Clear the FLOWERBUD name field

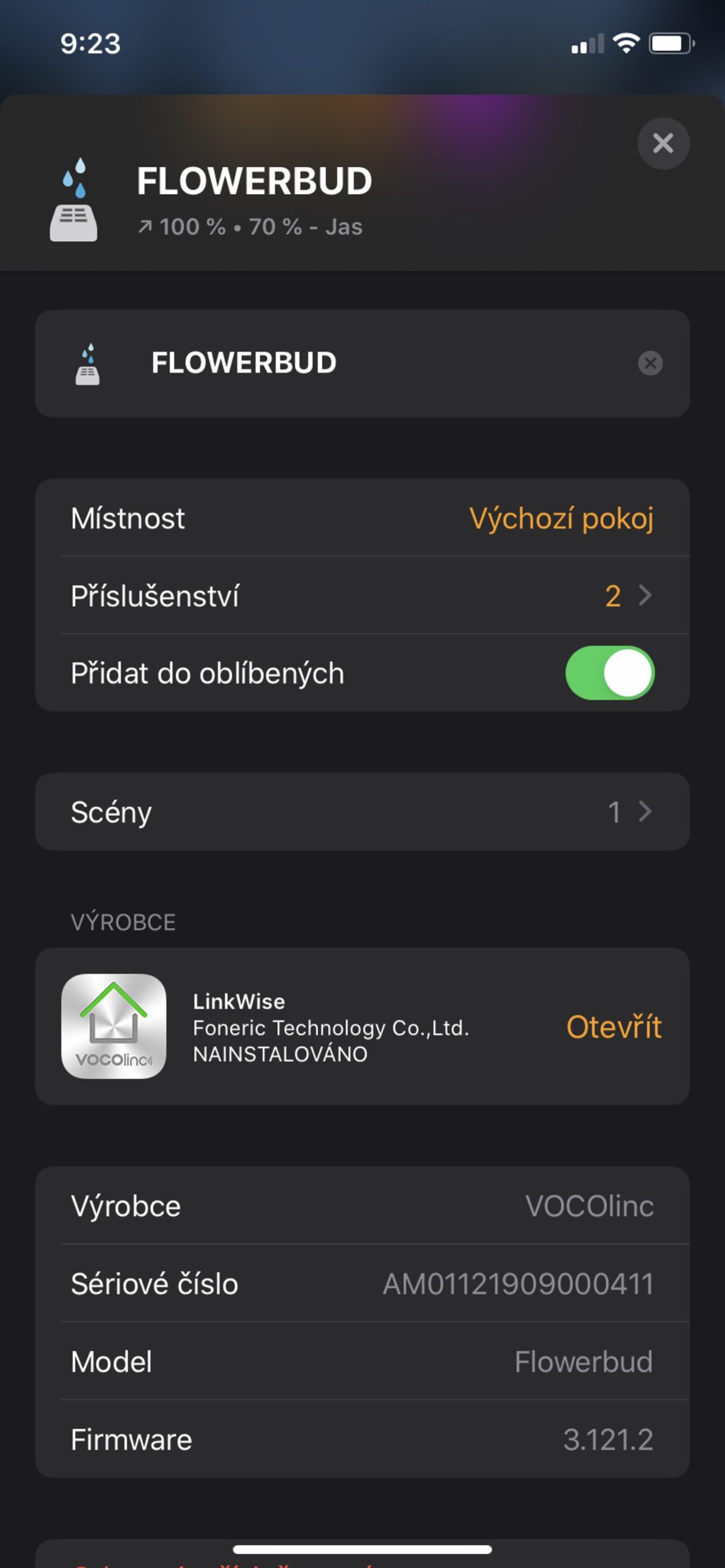650,363
